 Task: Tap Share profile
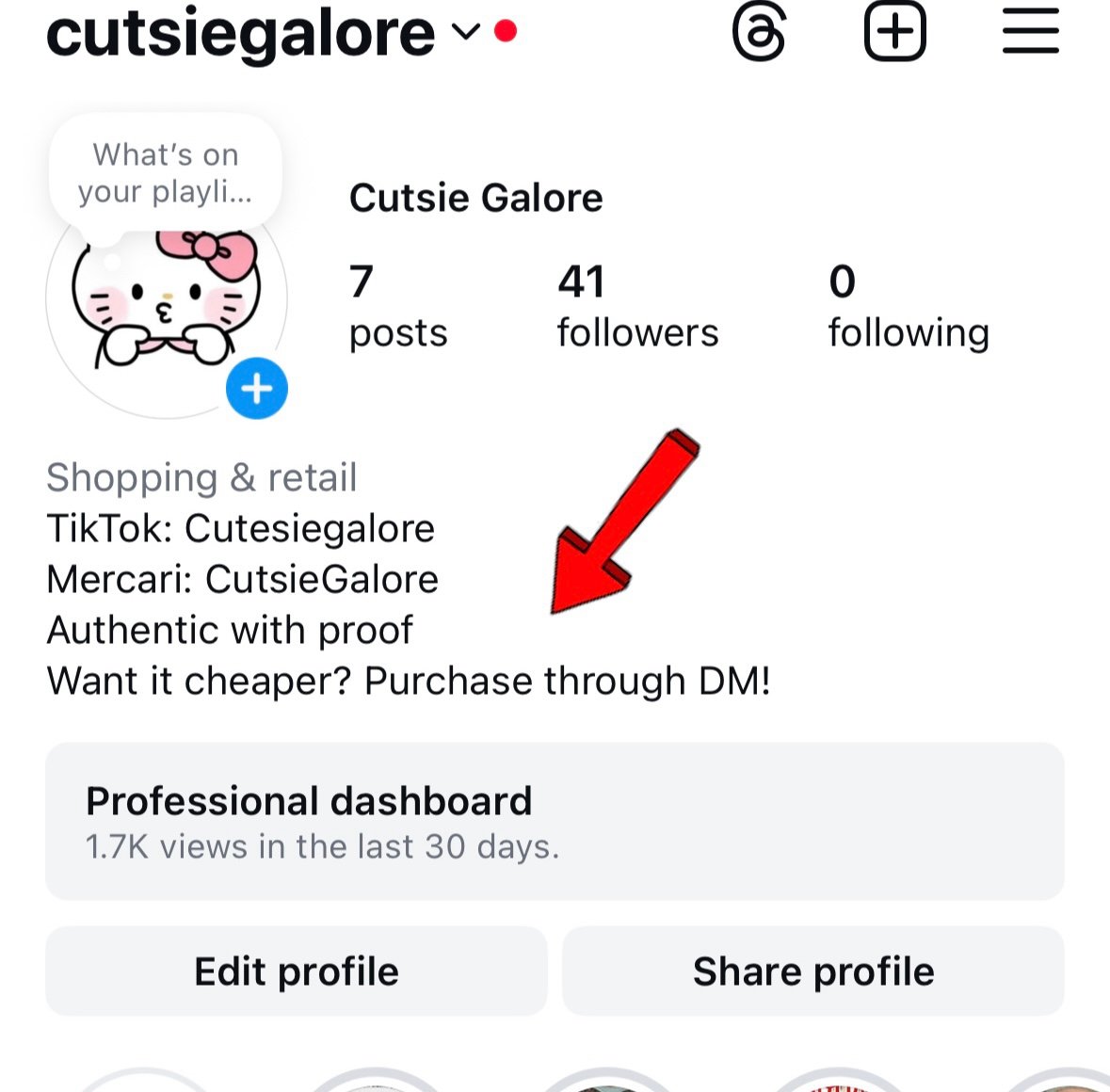813,972
